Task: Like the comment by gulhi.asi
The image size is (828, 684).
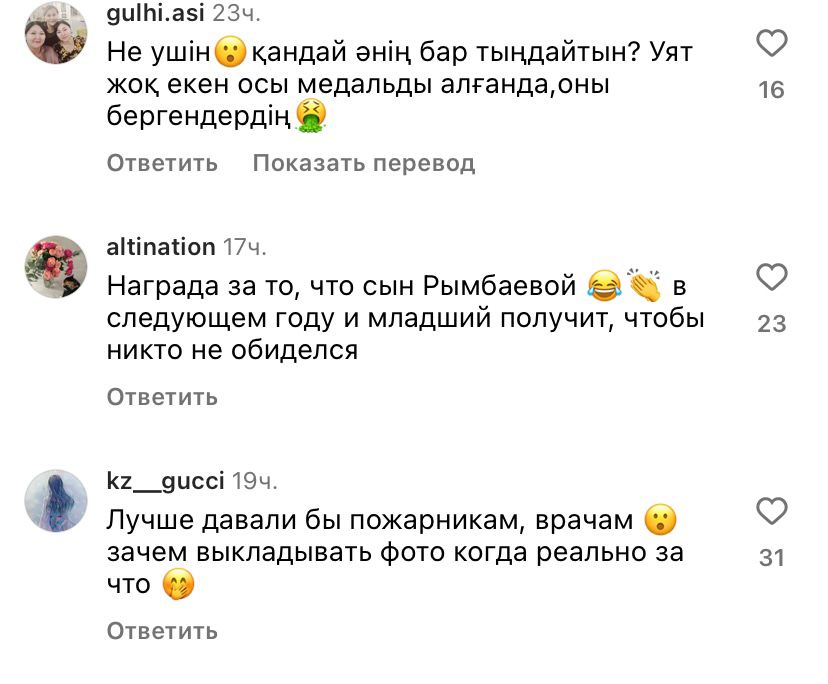Action: click(771, 44)
